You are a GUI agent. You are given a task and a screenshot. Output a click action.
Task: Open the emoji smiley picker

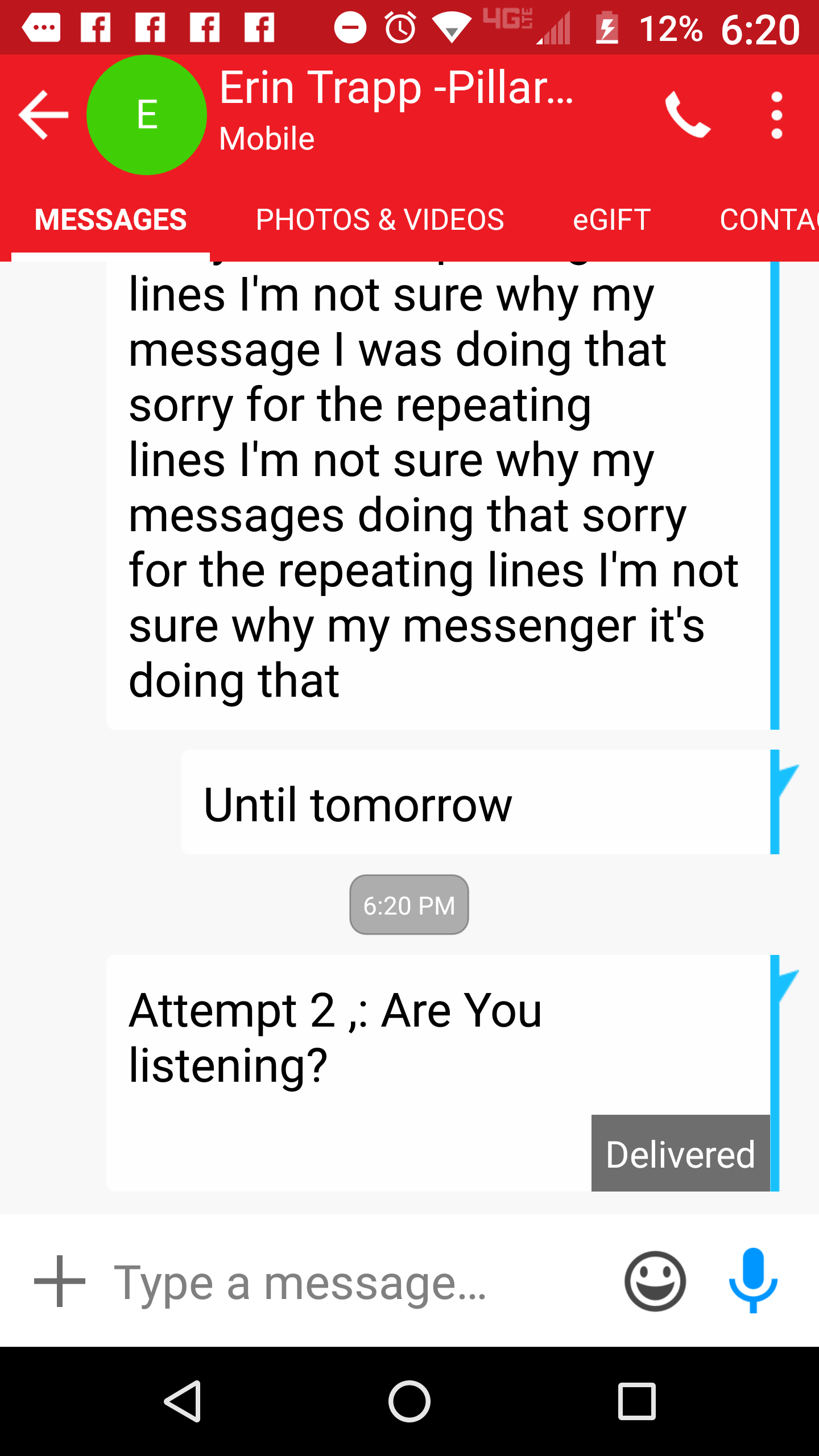click(655, 1281)
